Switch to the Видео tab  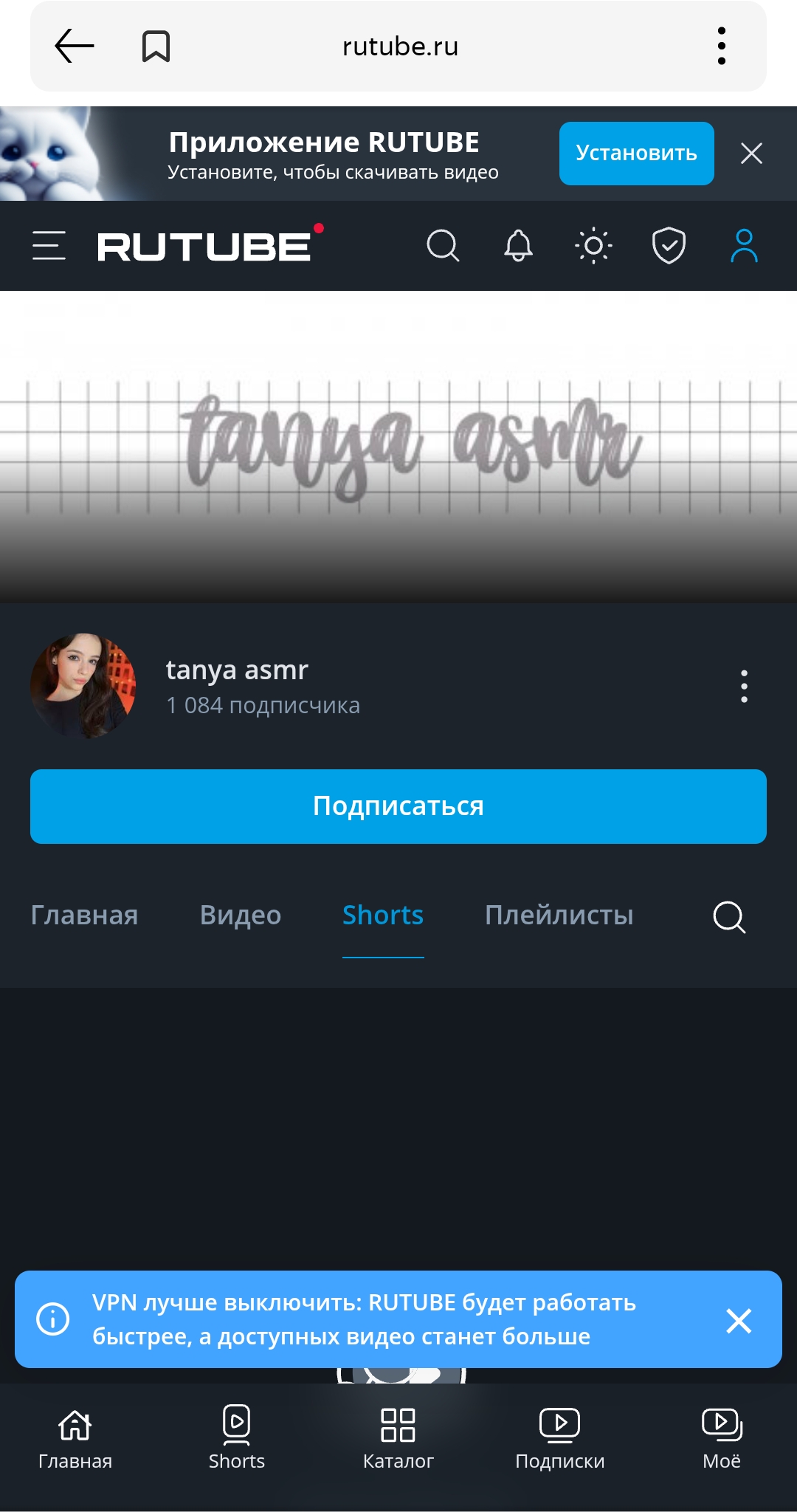pos(241,915)
